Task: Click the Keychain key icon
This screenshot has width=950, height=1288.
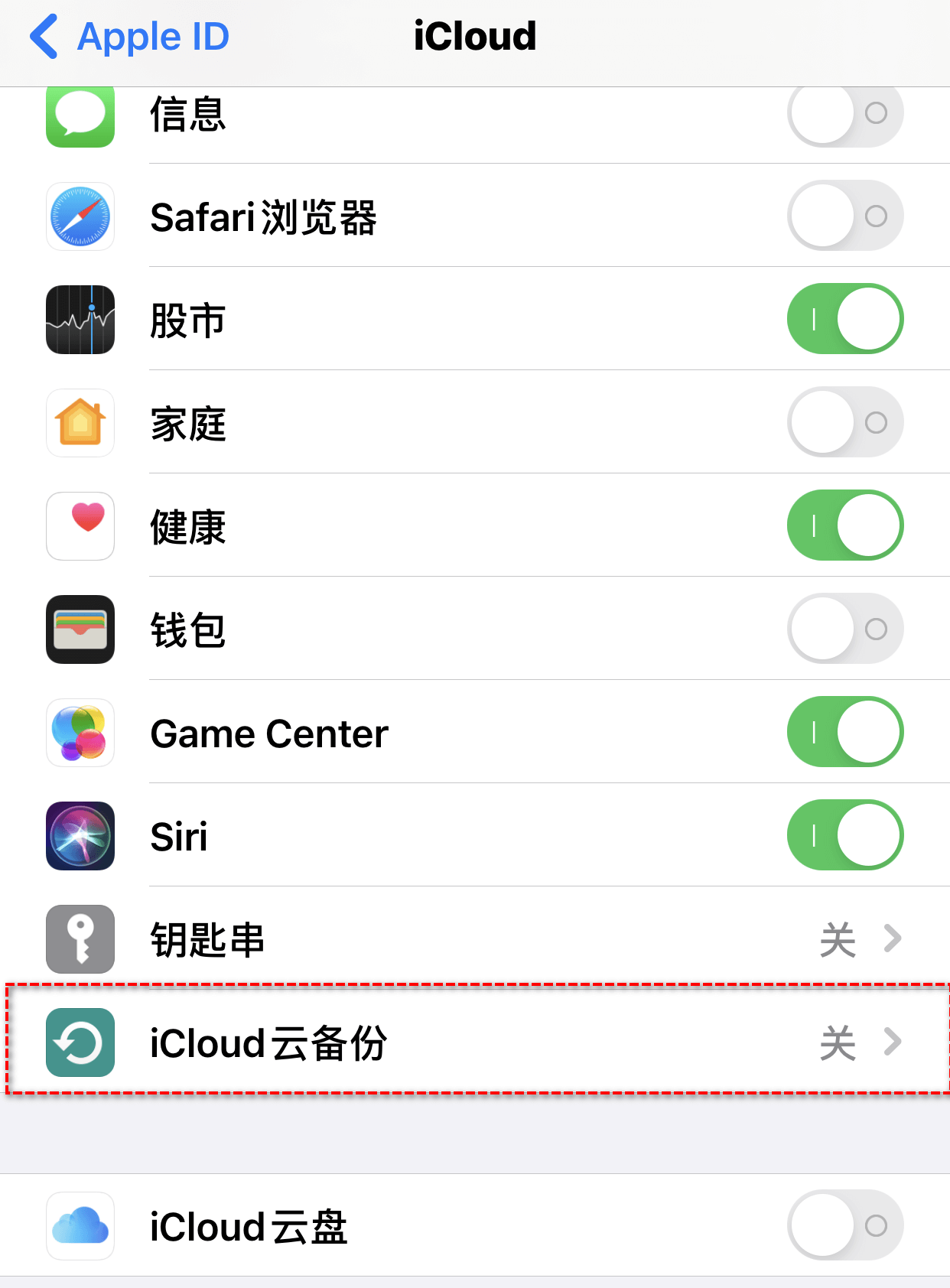Action: [80, 938]
